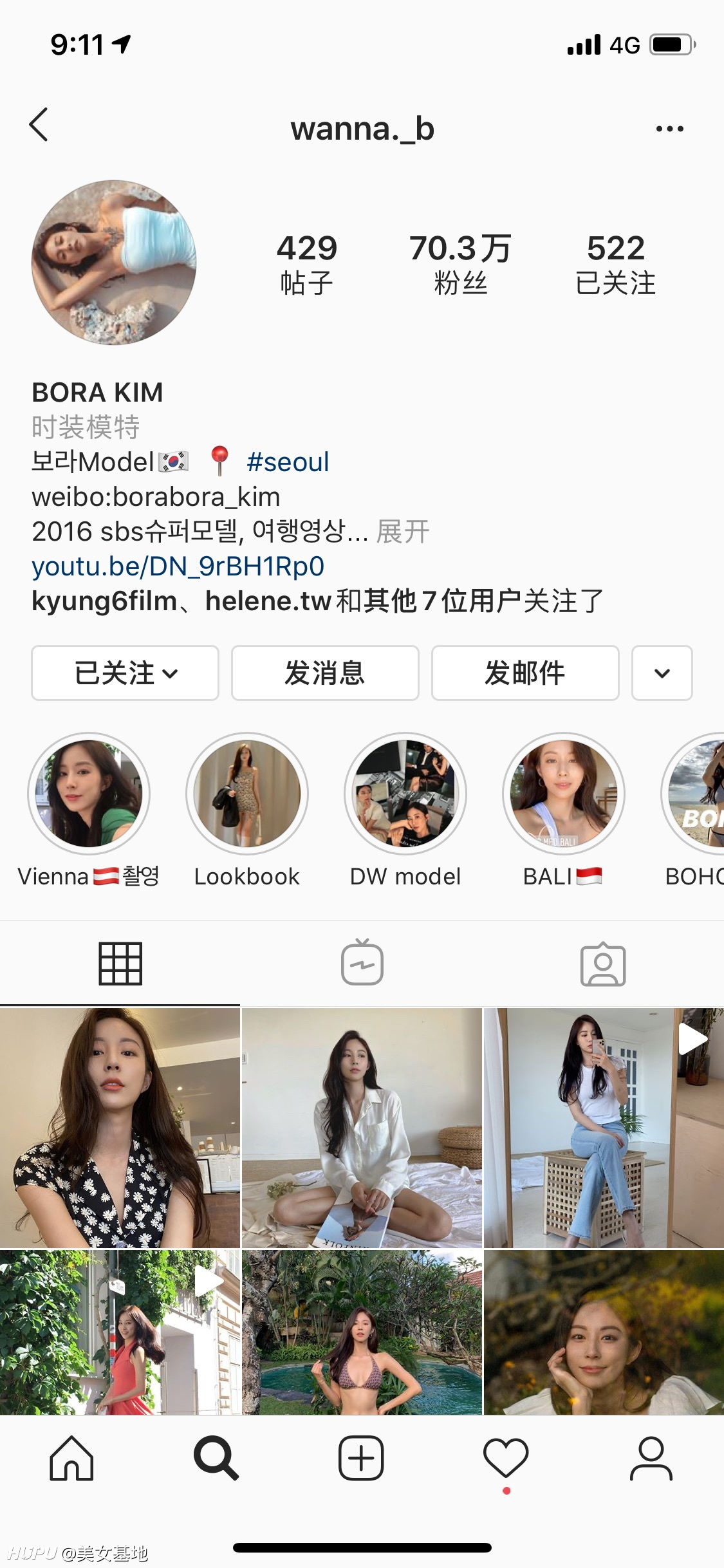
Task: Create a new post with the plus icon
Action: tap(361, 1458)
